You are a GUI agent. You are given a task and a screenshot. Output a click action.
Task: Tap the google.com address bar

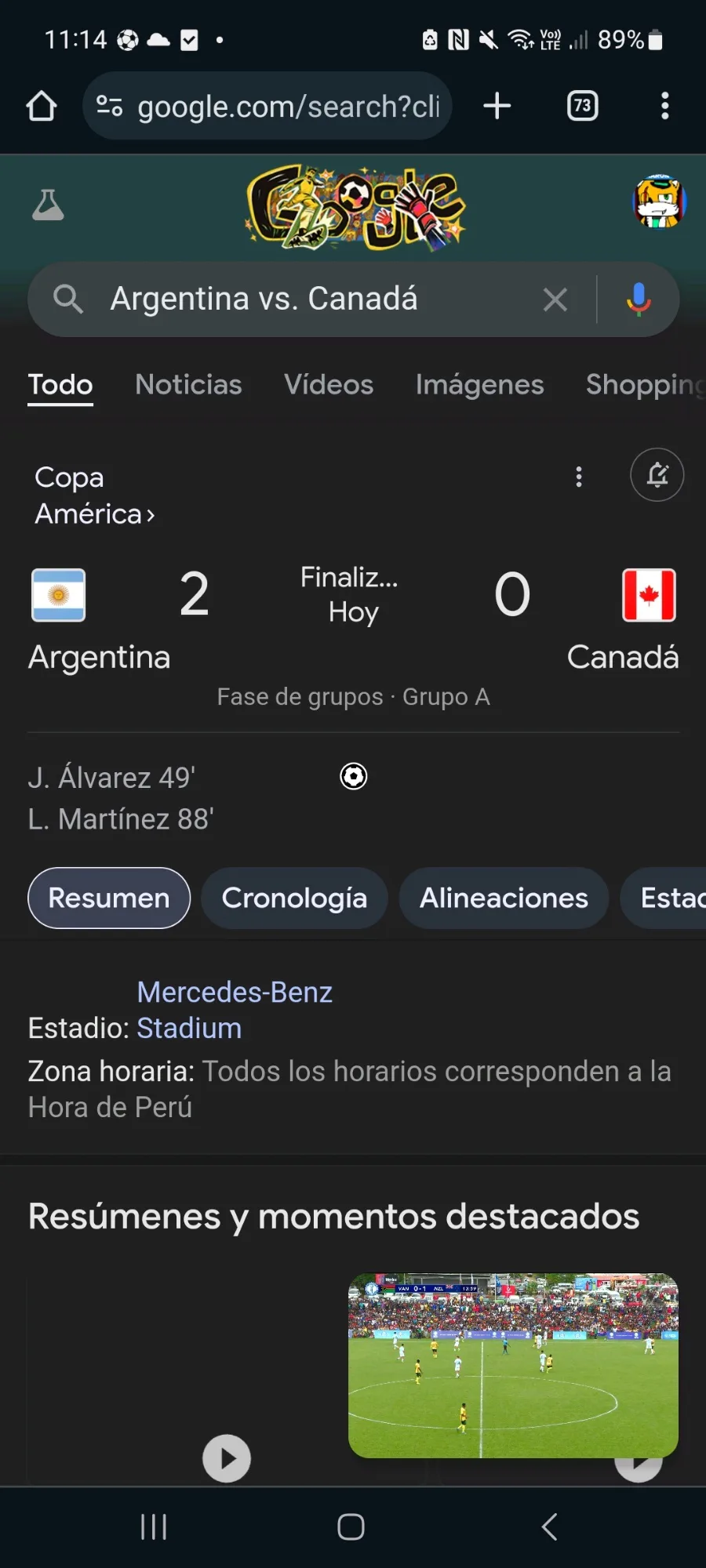(267, 106)
